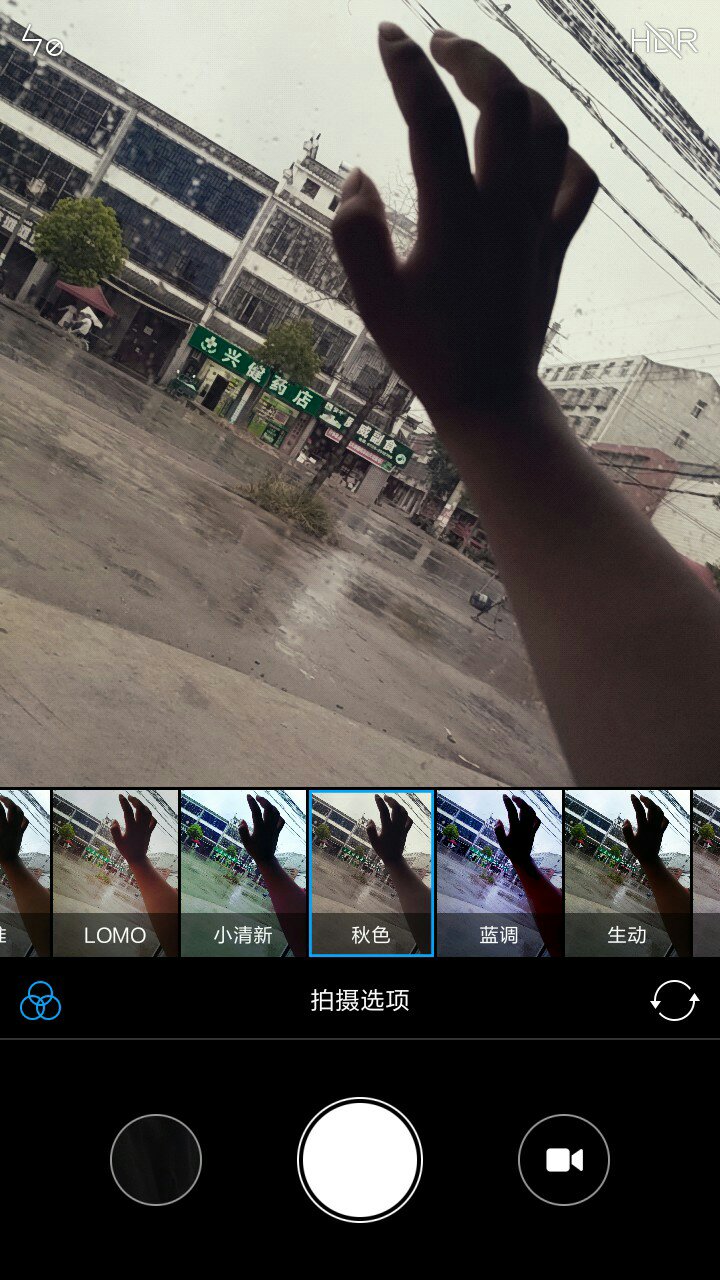The height and width of the screenshot is (1280, 720).
Task: Switch to video recording mode
Action: click(564, 1160)
